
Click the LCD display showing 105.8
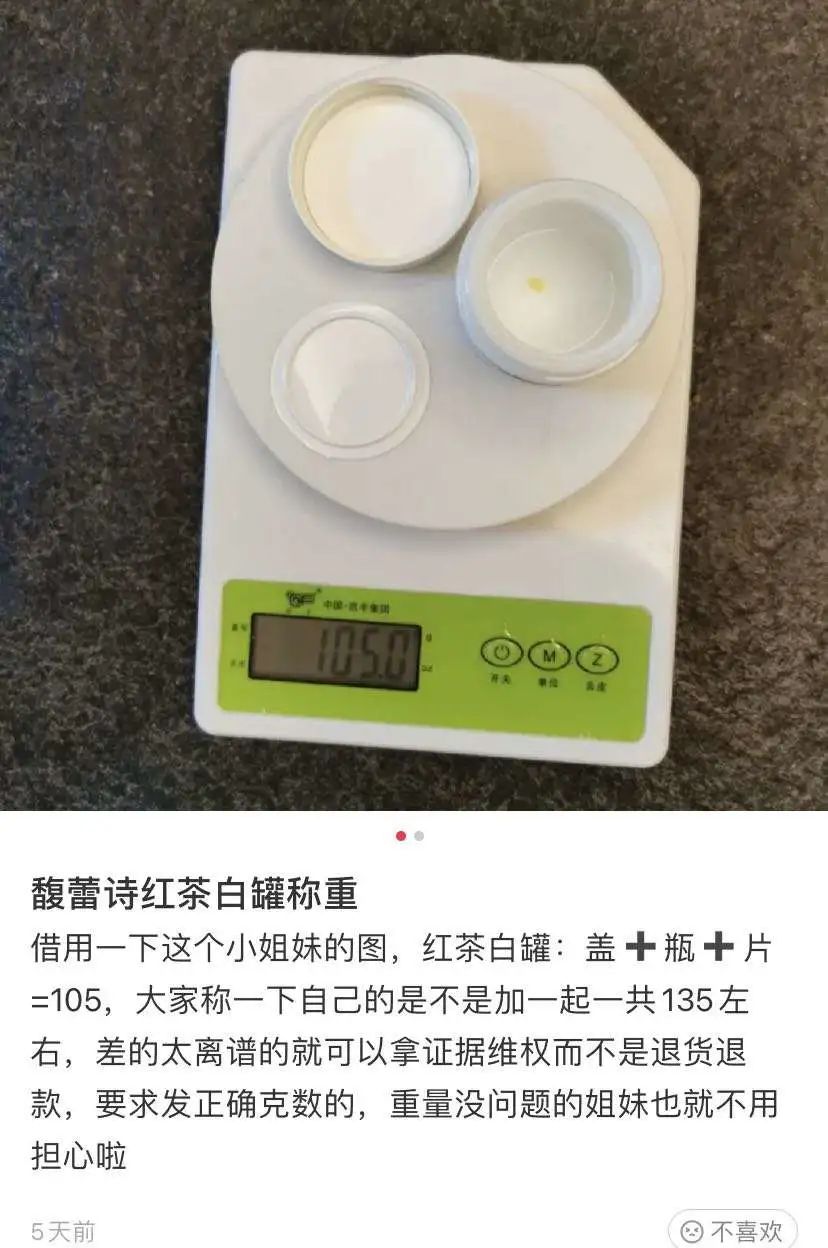[335, 652]
